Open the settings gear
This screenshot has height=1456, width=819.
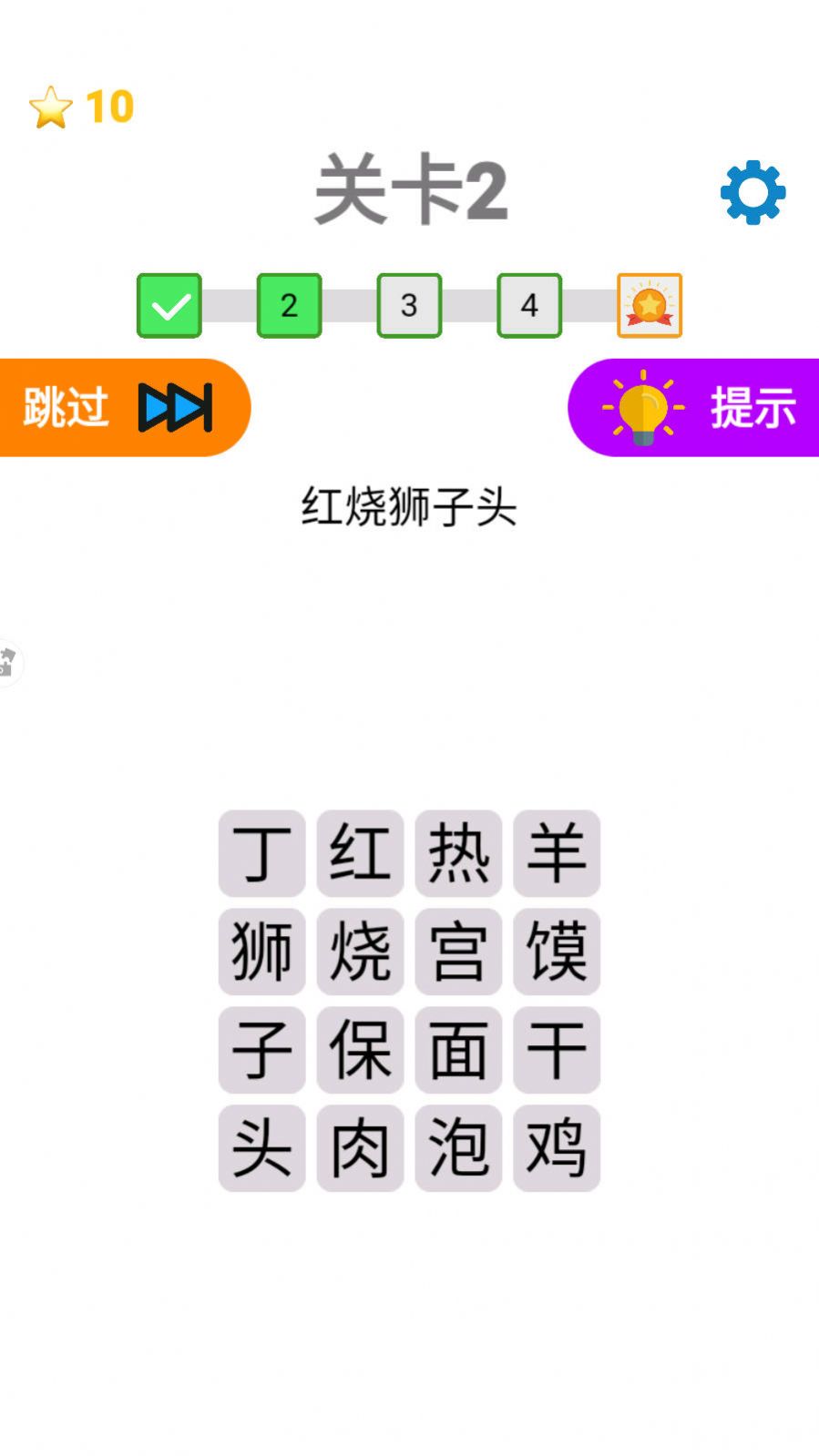click(752, 192)
